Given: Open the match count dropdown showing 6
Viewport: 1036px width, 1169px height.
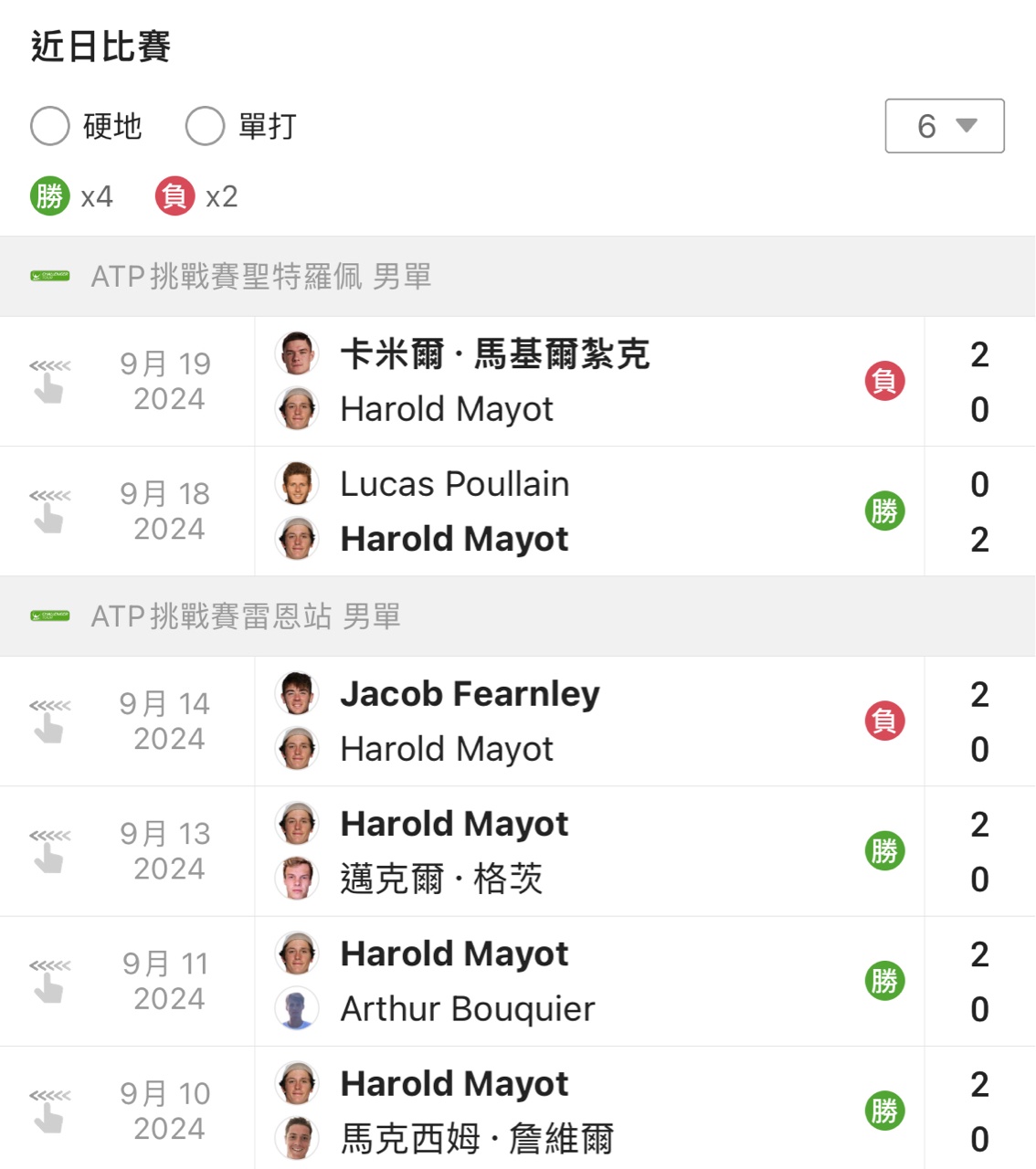Looking at the screenshot, I should point(944,126).
